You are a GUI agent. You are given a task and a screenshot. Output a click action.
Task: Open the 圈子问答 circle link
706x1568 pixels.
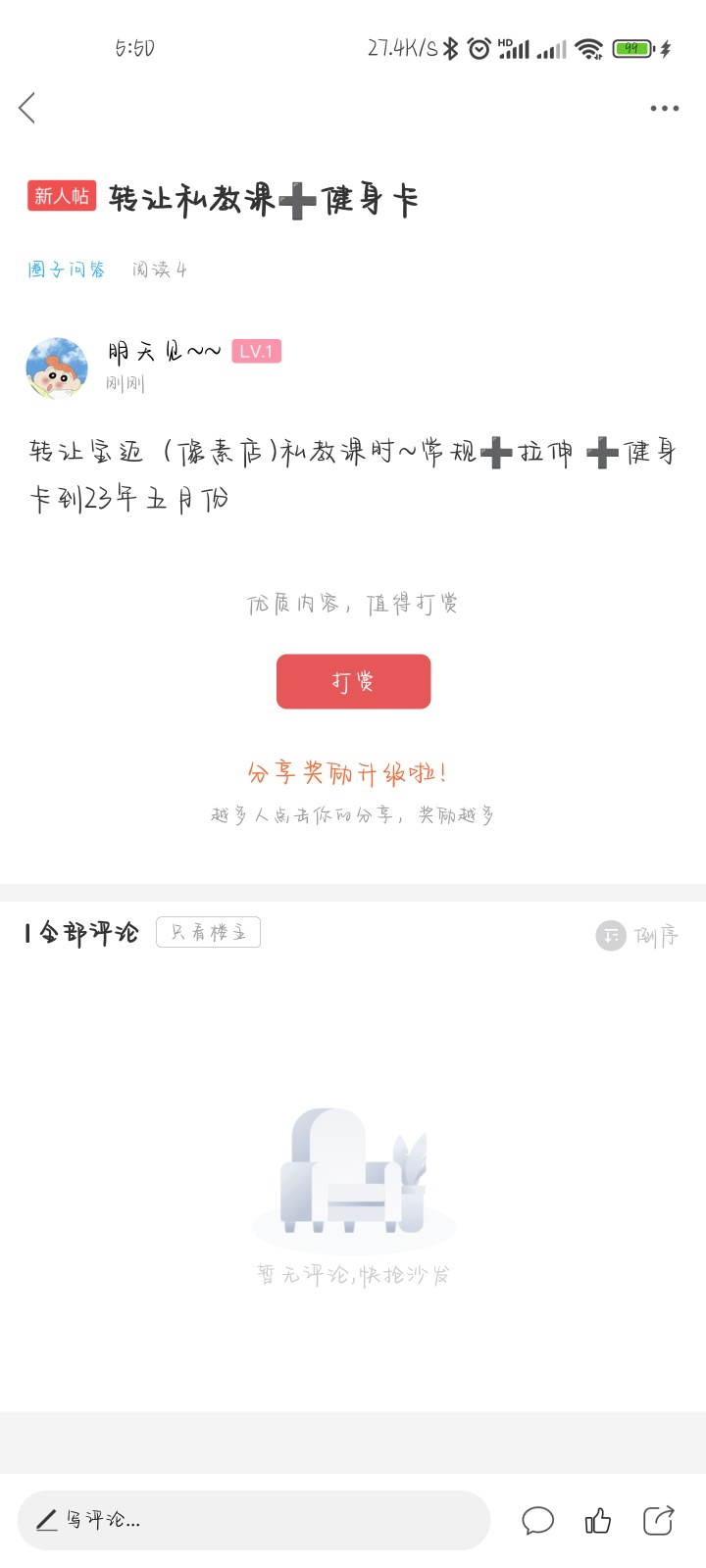[x=67, y=269]
